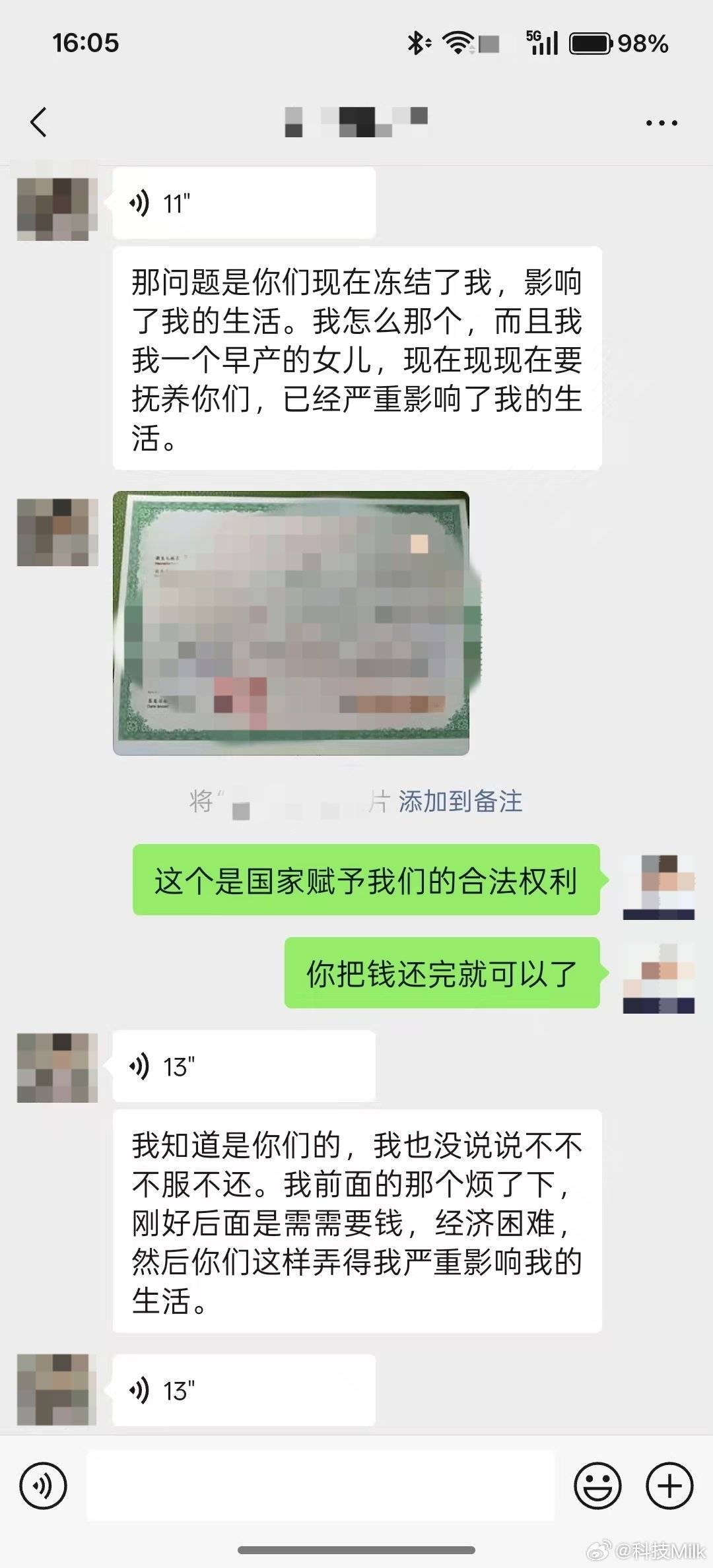Focus the message text field

(x=320, y=1486)
